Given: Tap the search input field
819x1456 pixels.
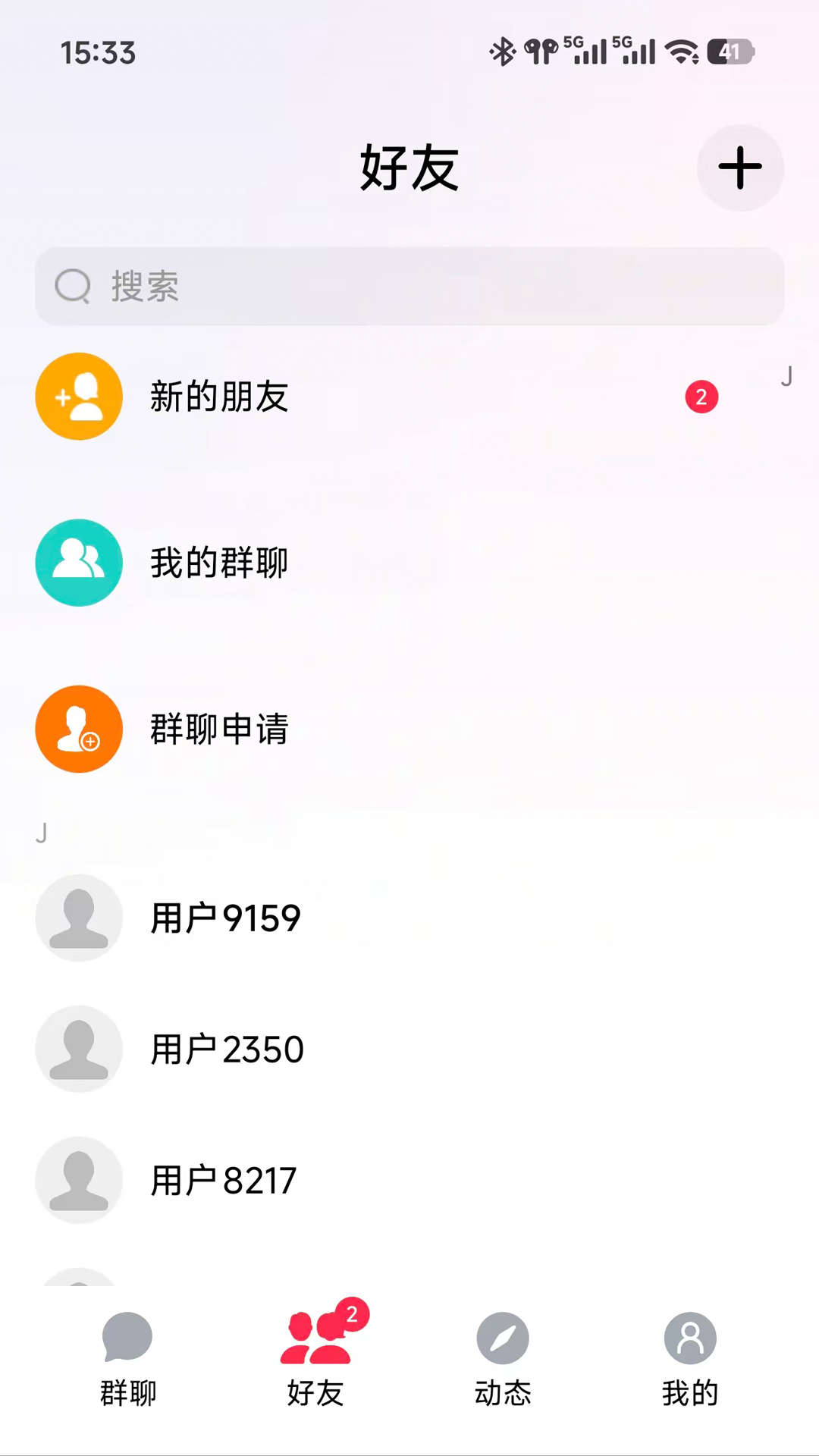Looking at the screenshot, I should (x=409, y=286).
